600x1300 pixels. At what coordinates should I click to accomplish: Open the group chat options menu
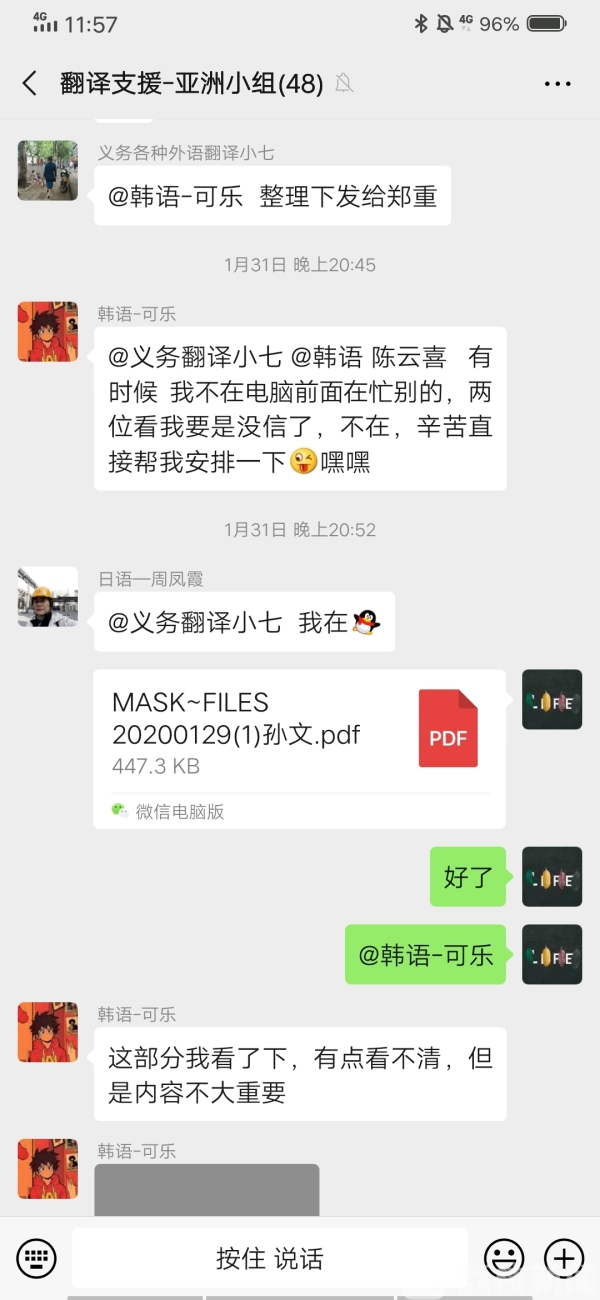(557, 83)
